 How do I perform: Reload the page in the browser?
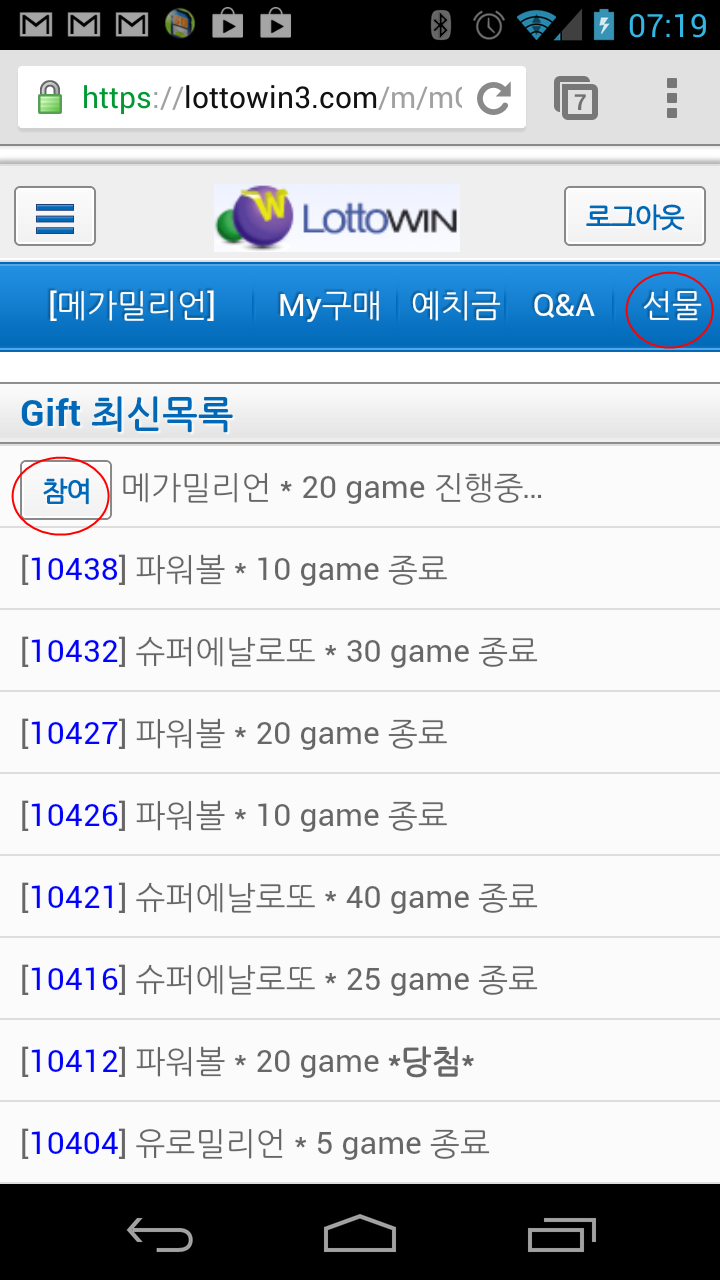coord(494,98)
